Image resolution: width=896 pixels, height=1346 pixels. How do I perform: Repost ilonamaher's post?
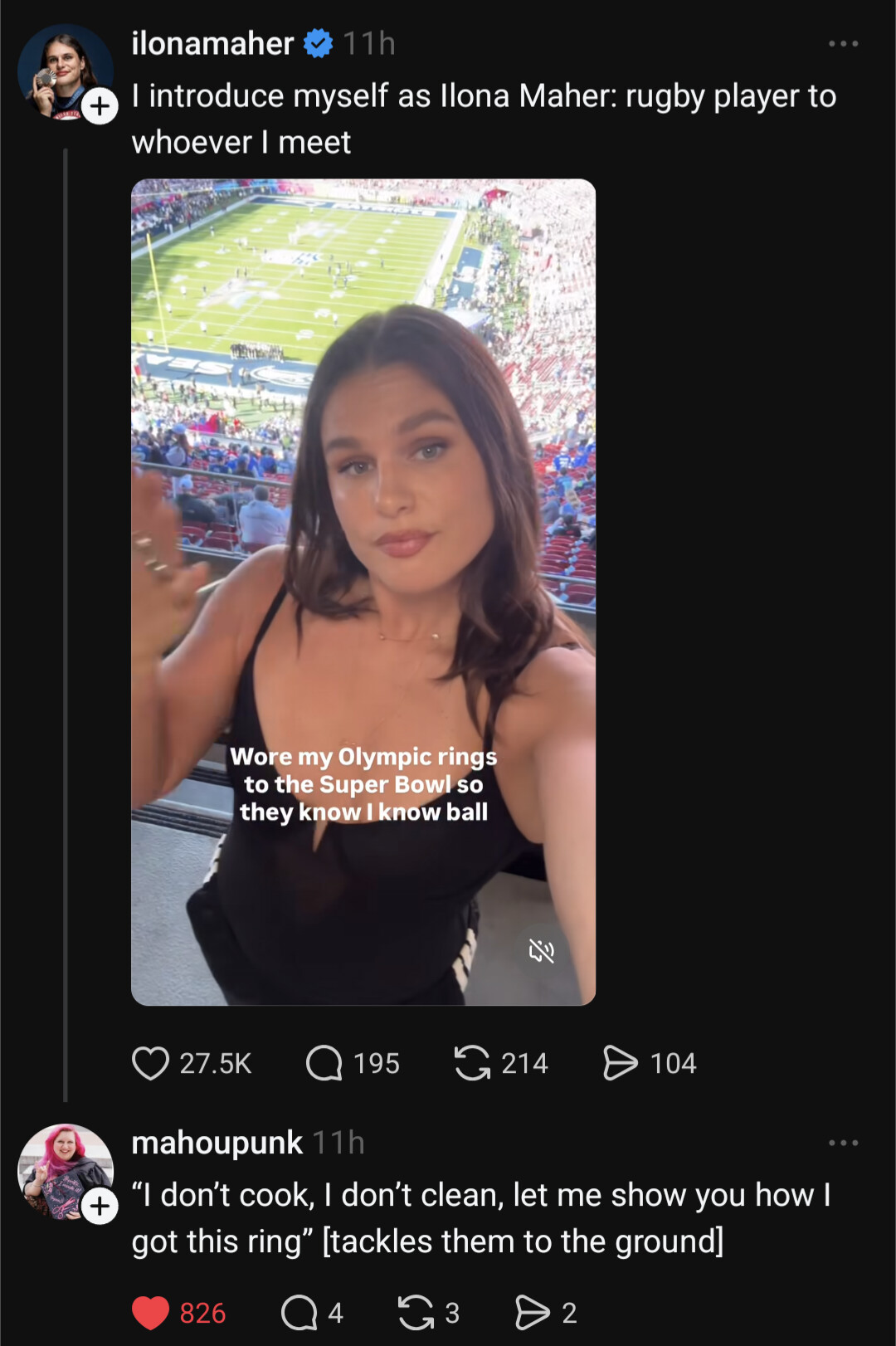click(x=472, y=1063)
